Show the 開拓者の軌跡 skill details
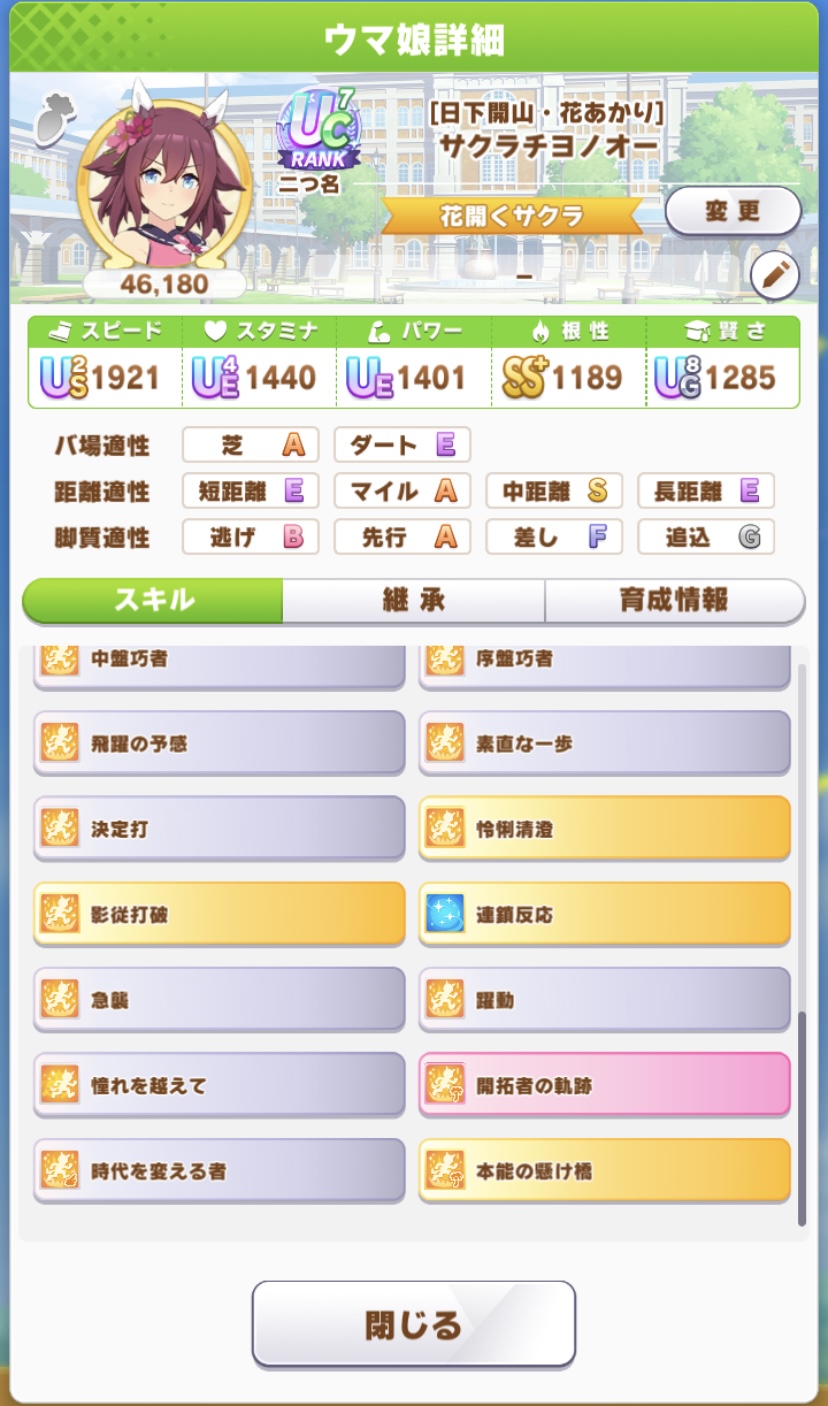The image size is (828, 1406). tap(604, 1084)
